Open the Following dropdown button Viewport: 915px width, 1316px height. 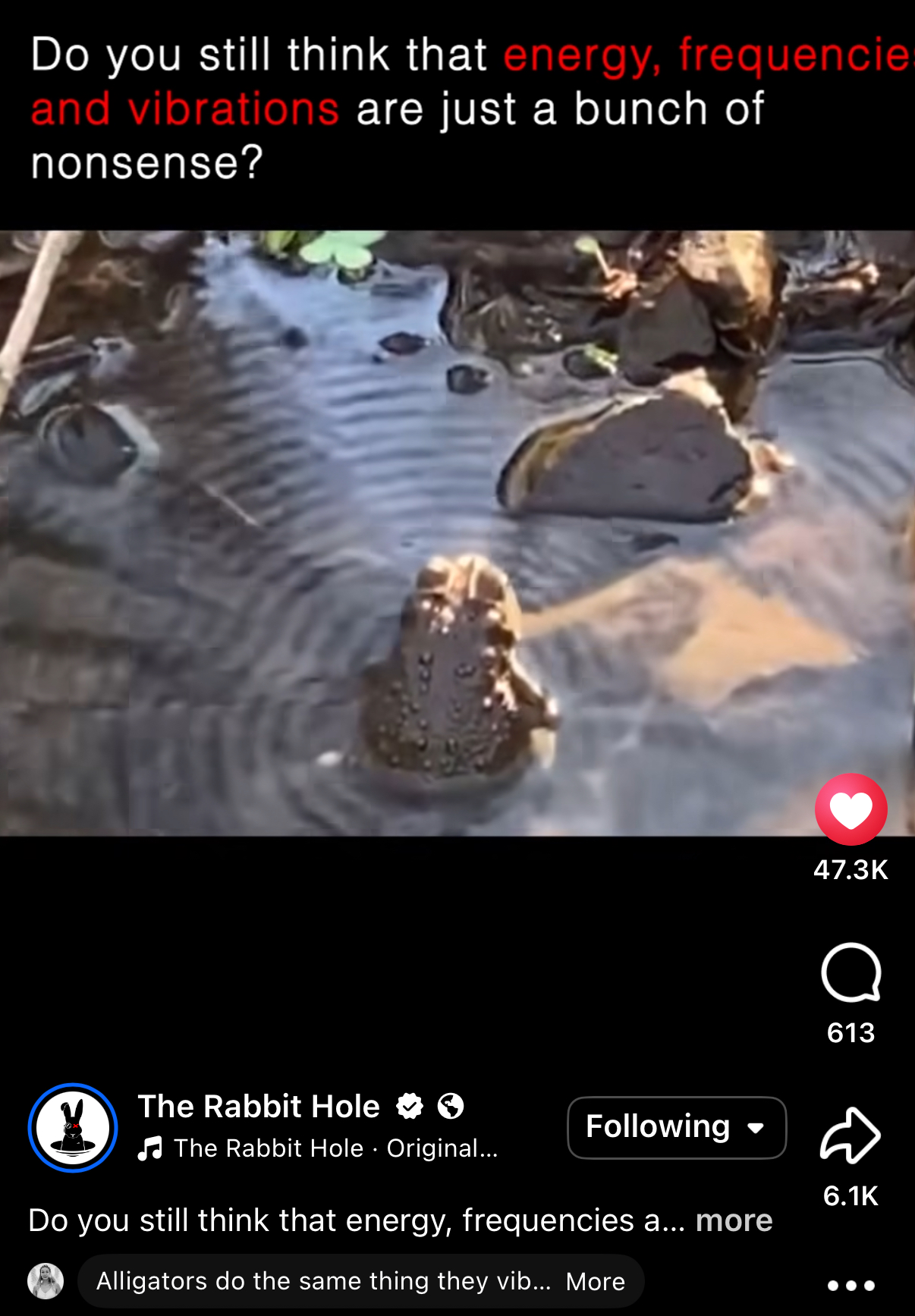[x=676, y=1127]
